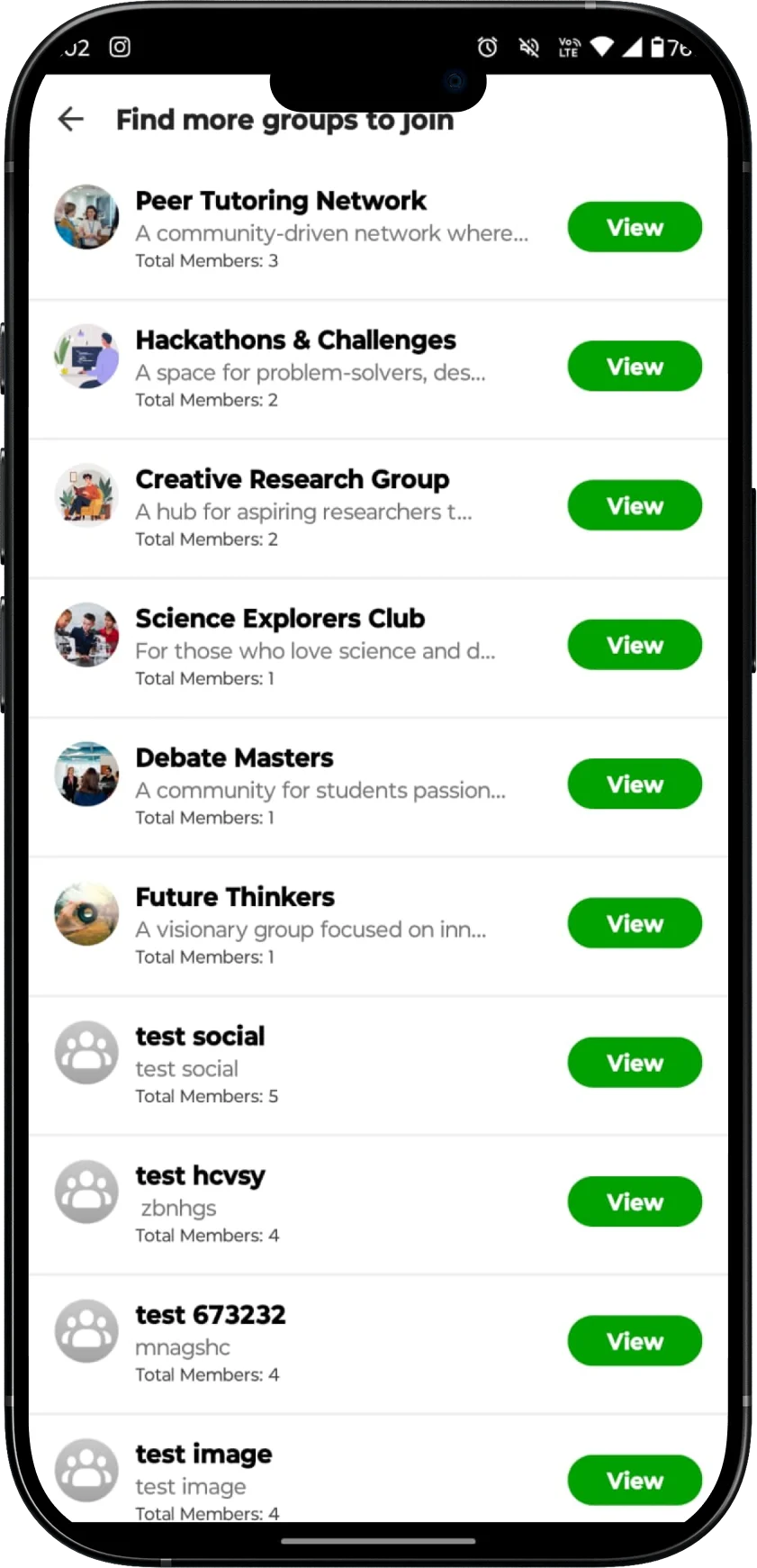View the Peer Tutoring Network group
The image size is (757, 1568).
pyautogui.click(x=635, y=227)
